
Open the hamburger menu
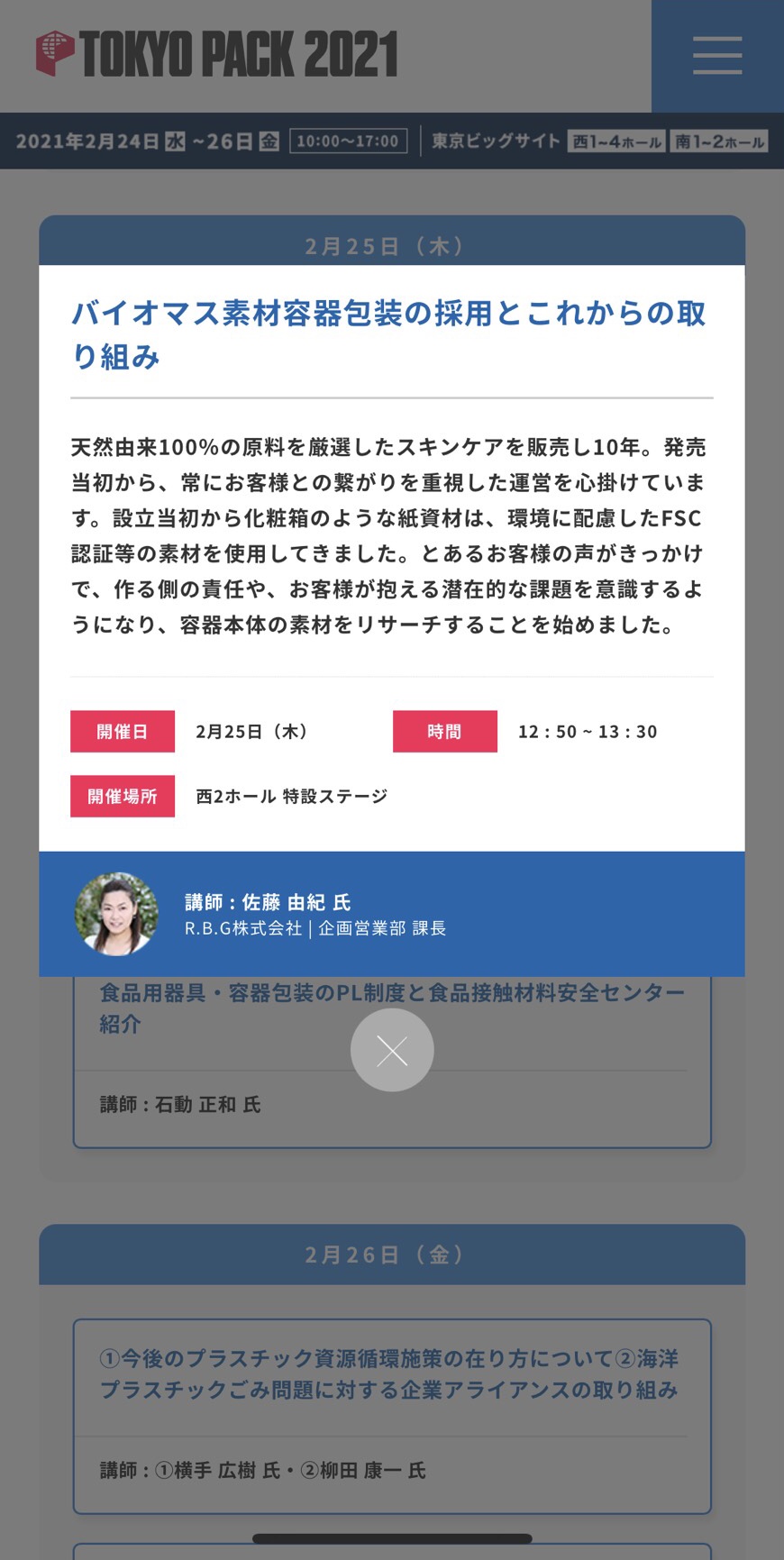(717, 56)
